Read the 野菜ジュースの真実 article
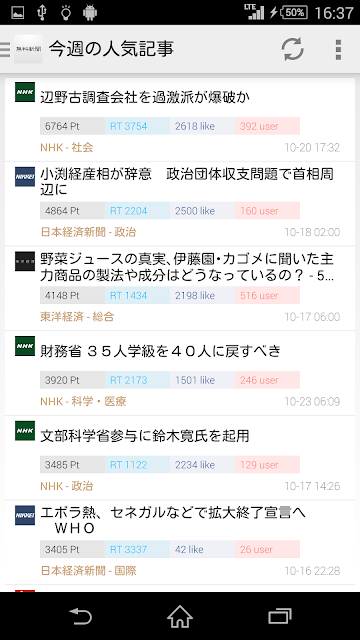360x640 pixels. [180, 289]
